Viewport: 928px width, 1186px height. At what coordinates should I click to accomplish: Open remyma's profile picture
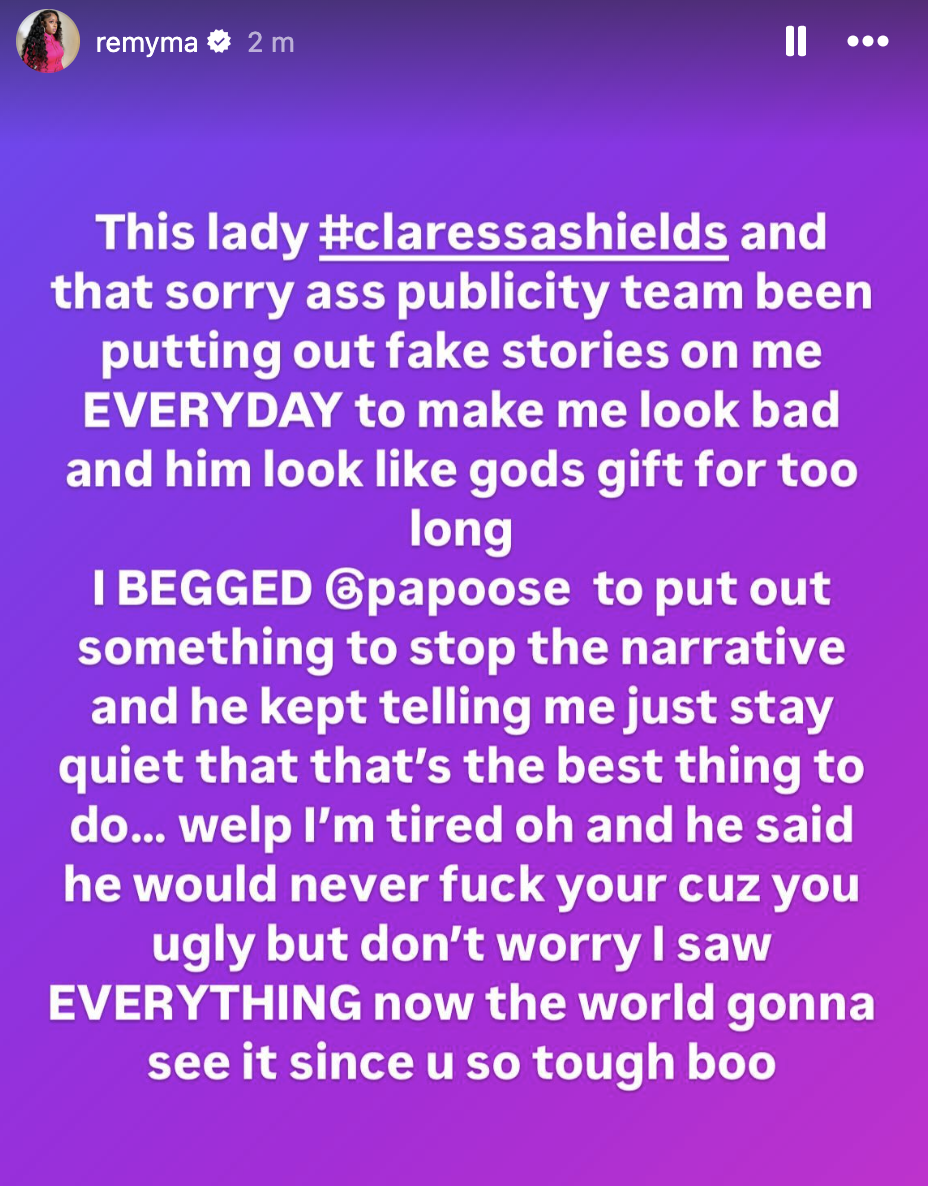(x=47, y=42)
